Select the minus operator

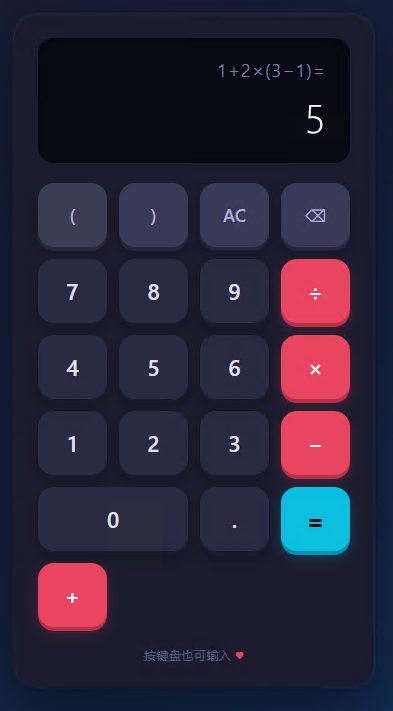click(315, 443)
